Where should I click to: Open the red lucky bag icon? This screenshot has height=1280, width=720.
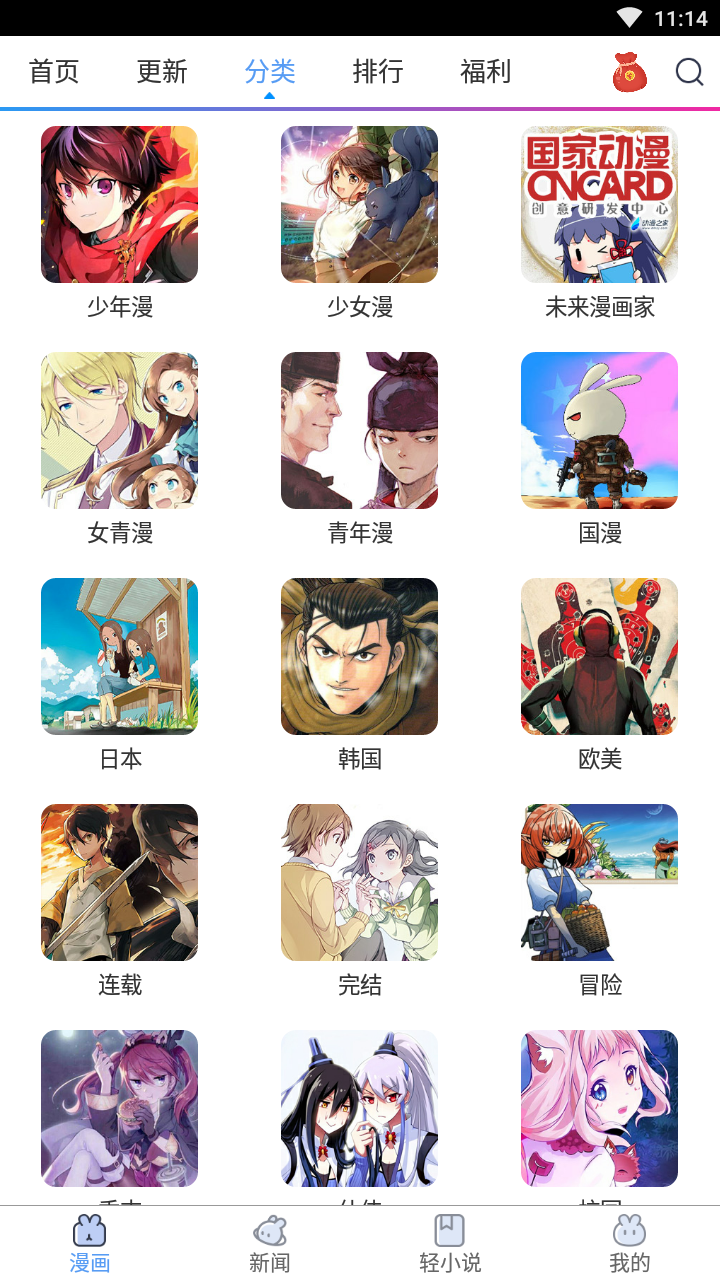[x=630, y=72]
